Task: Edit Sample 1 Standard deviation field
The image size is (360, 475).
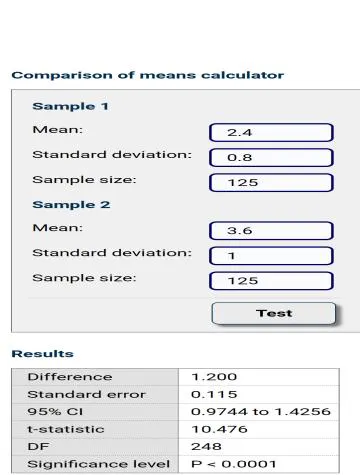Action: (x=271, y=157)
